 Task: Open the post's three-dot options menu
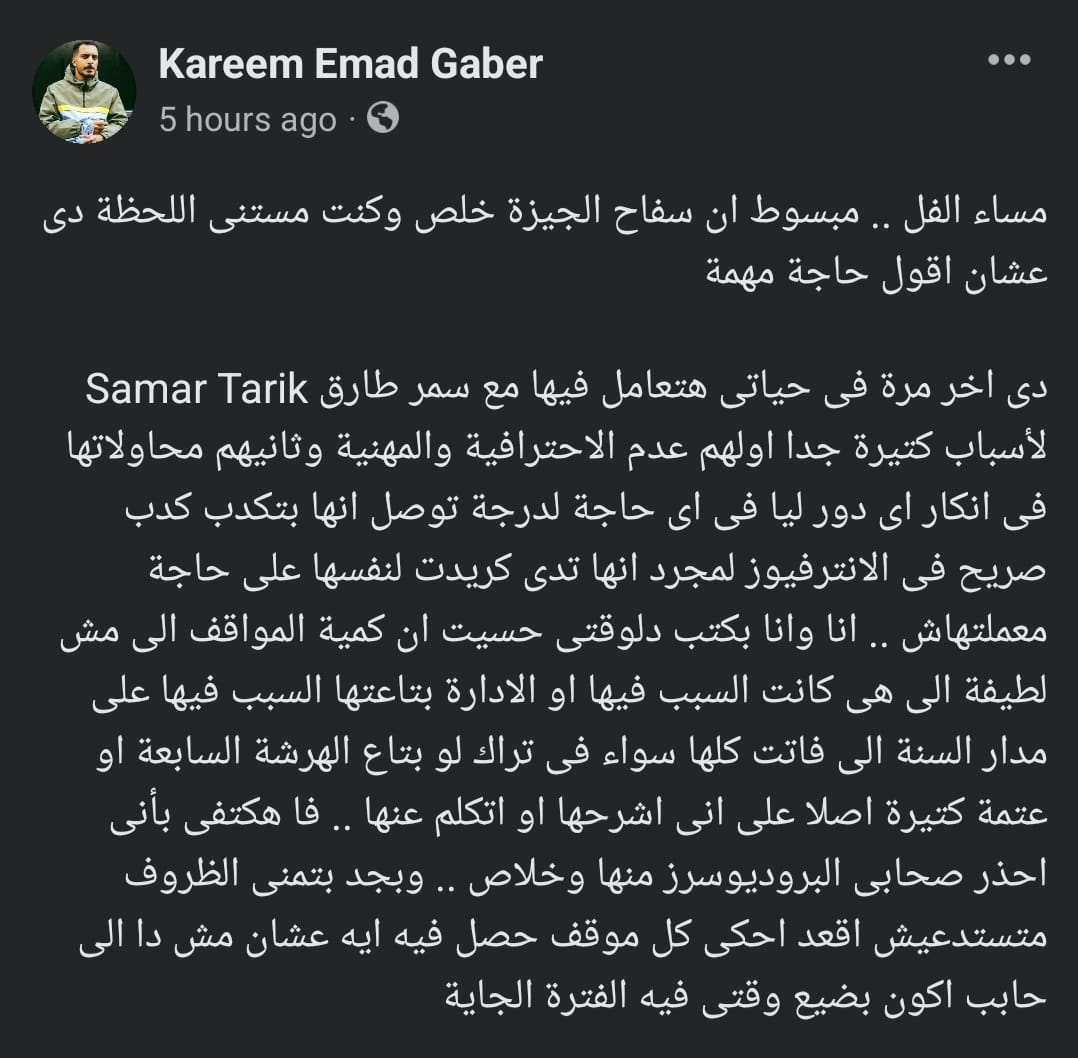(x=1007, y=61)
